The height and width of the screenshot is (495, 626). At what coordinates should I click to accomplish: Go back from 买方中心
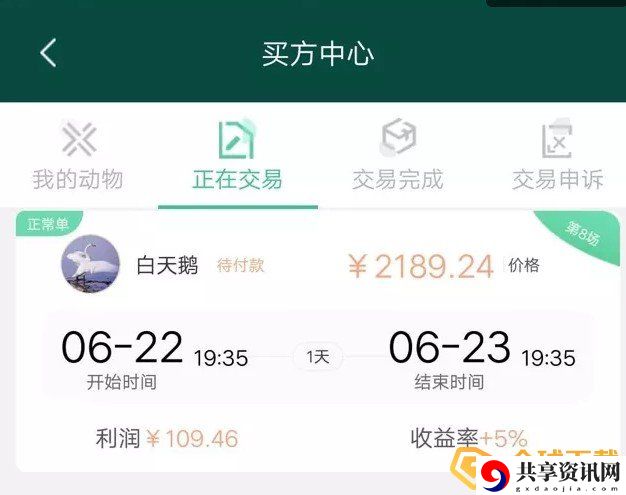click(48, 53)
